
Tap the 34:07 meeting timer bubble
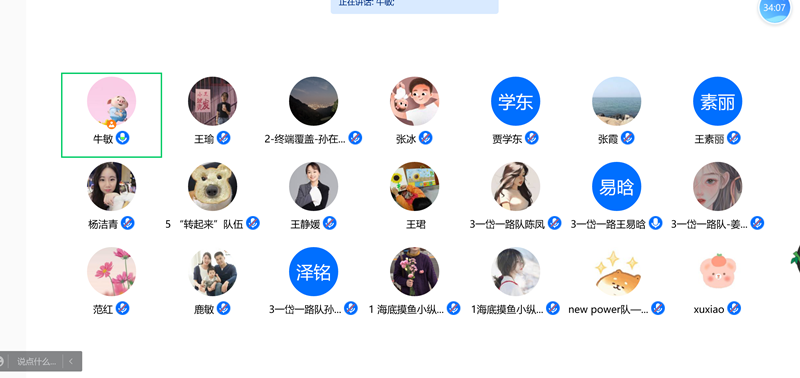click(x=774, y=7)
